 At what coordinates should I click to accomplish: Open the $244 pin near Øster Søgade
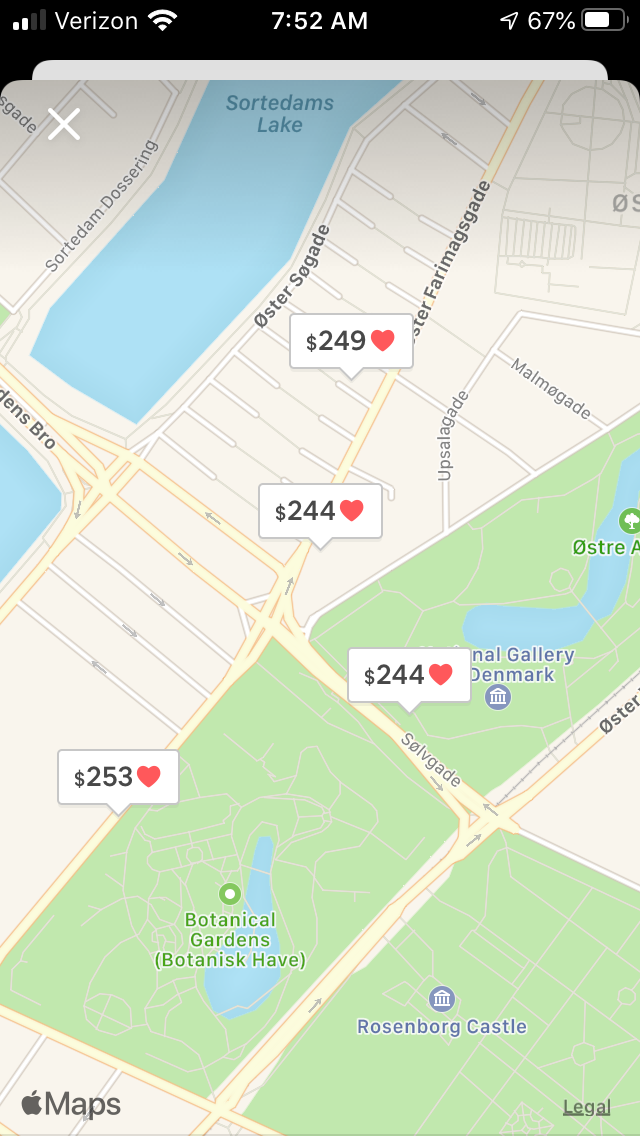point(320,511)
